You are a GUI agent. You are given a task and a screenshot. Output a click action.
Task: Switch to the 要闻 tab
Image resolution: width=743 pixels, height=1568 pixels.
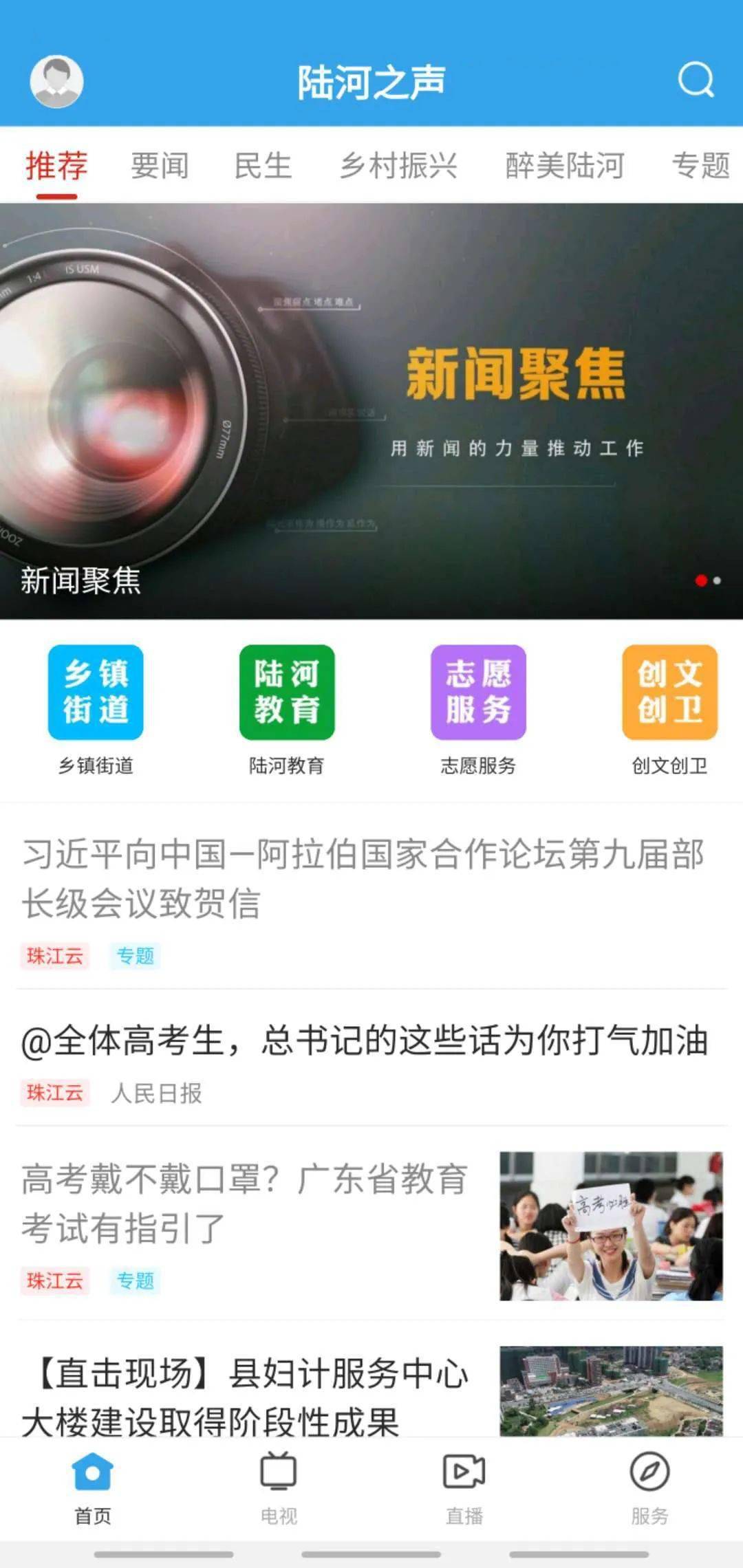click(x=160, y=166)
